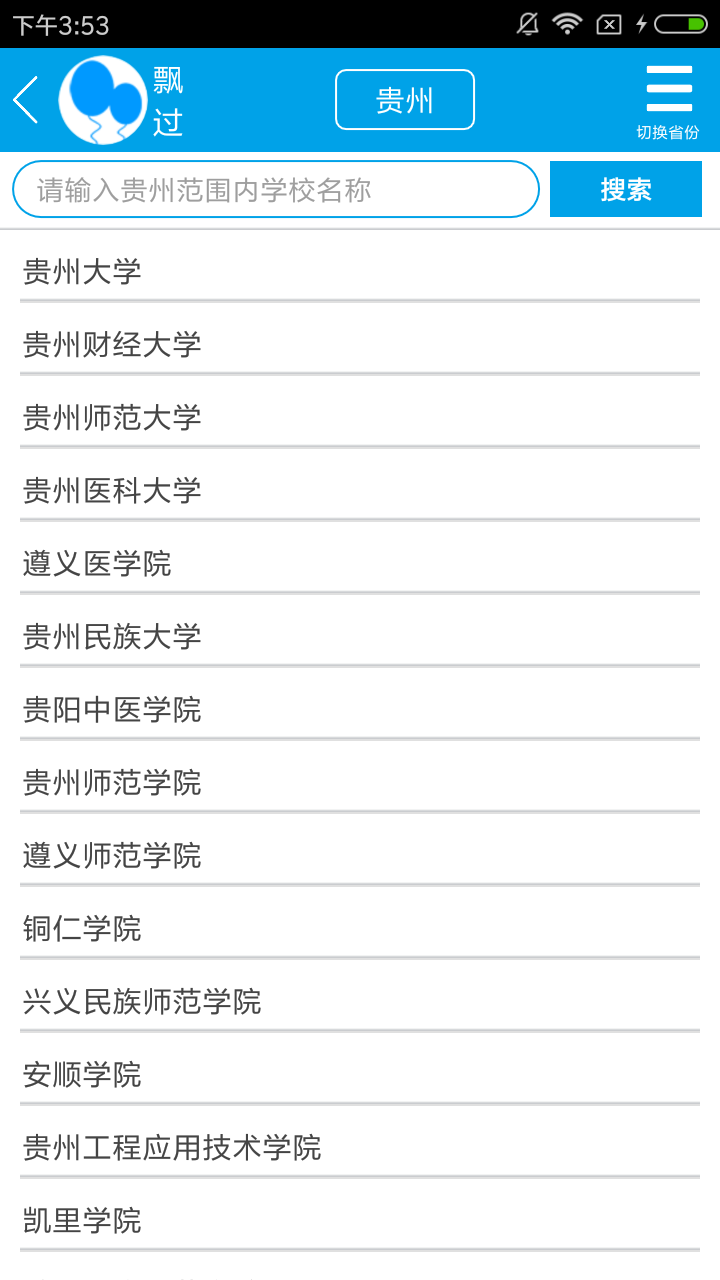Open 贵州师范大学
Screen dimensions: 720x1280
point(360,417)
